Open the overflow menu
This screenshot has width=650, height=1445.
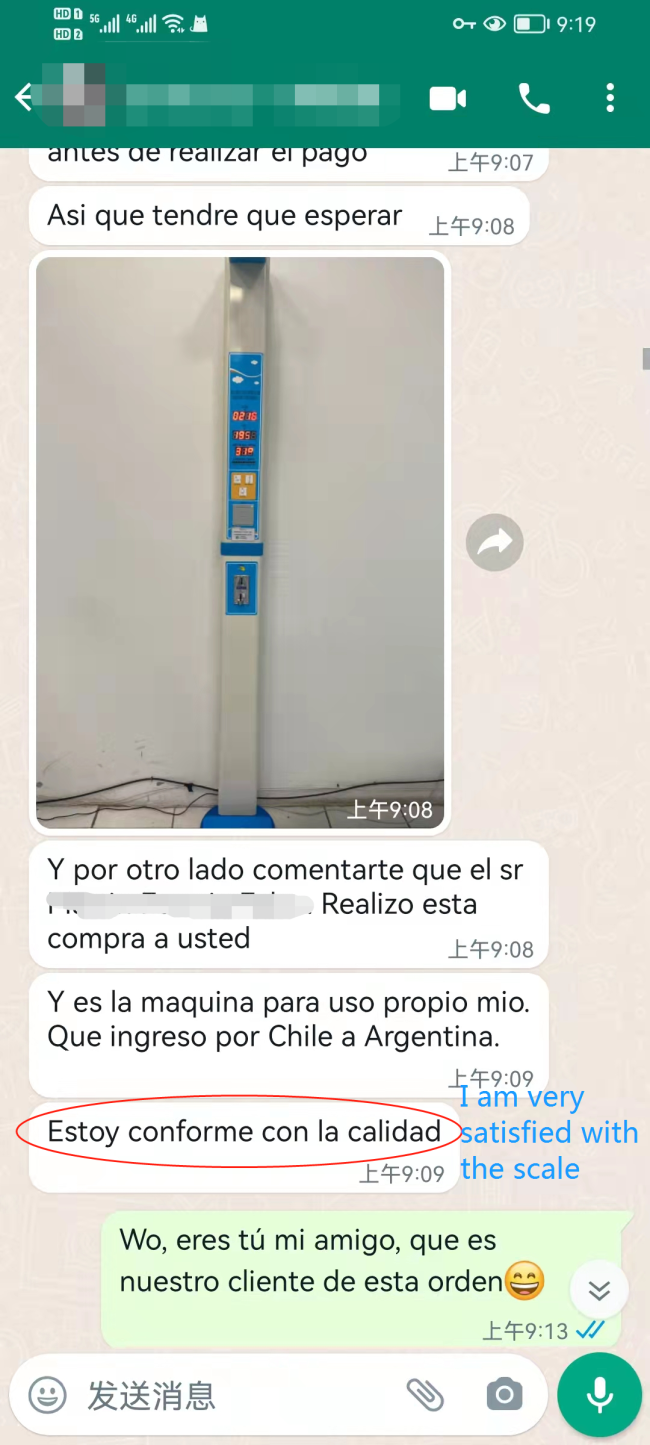[610, 98]
